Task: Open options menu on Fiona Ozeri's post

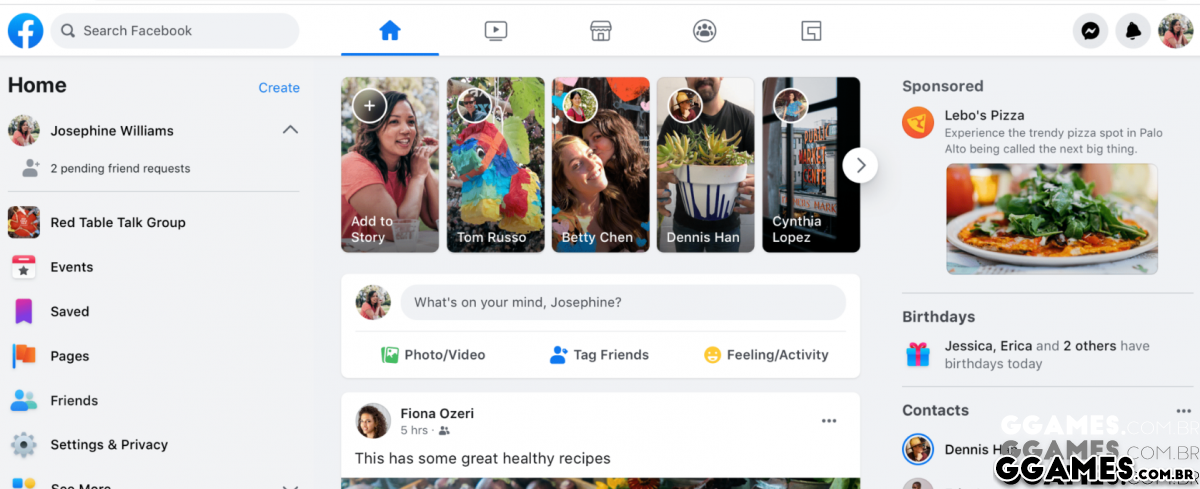Action: [x=829, y=421]
